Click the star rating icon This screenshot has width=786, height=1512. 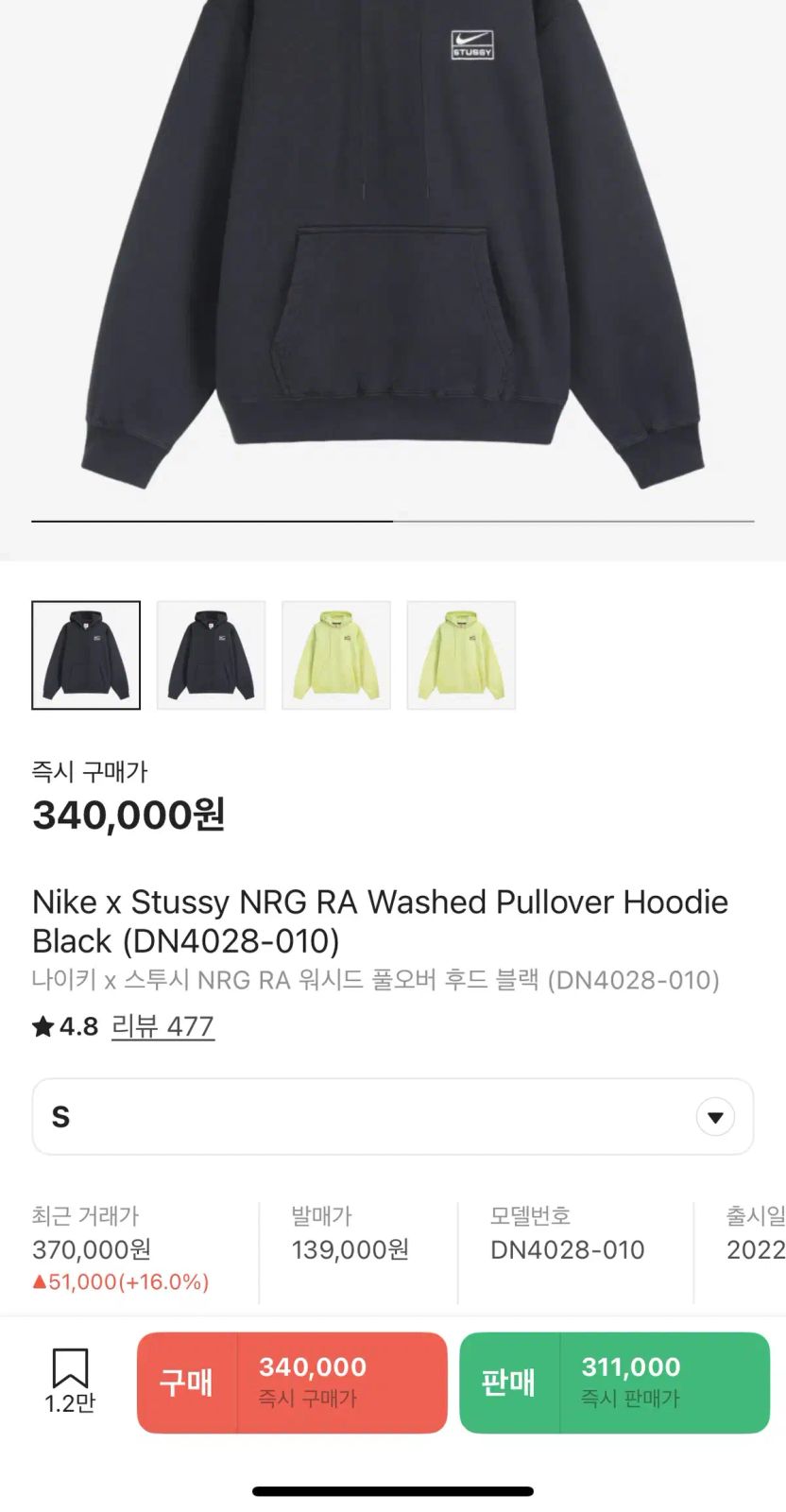click(42, 1025)
